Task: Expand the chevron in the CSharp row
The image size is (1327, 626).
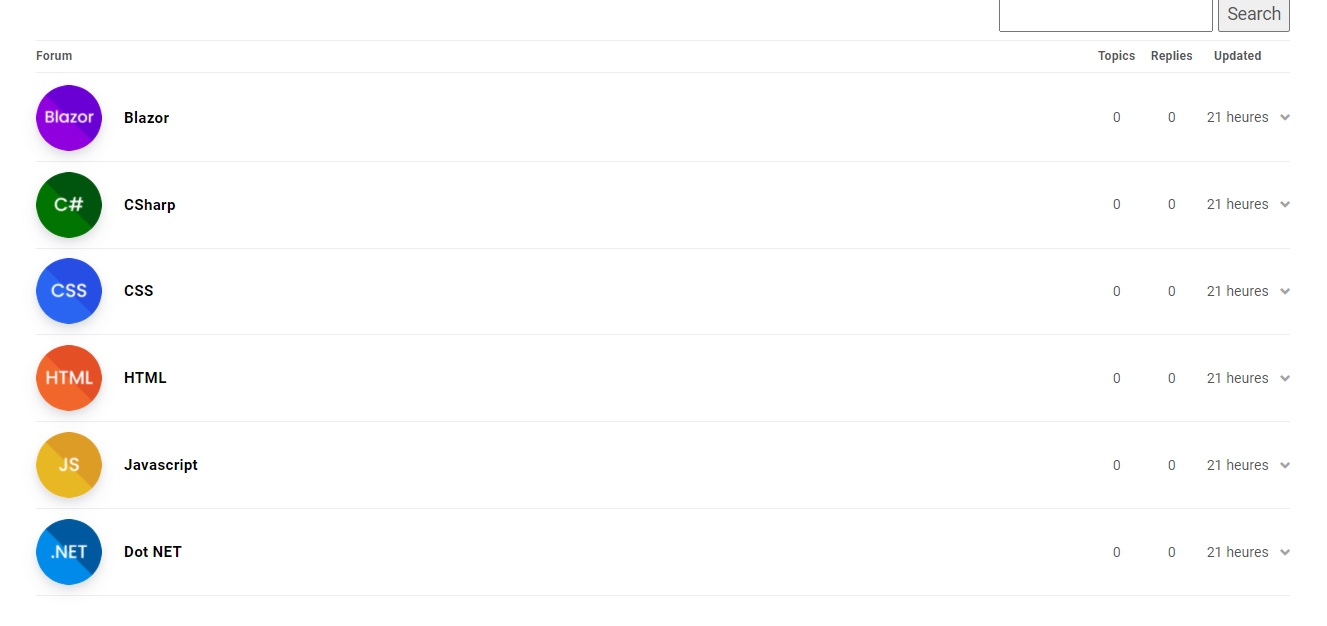Action: click(x=1285, y=205)
